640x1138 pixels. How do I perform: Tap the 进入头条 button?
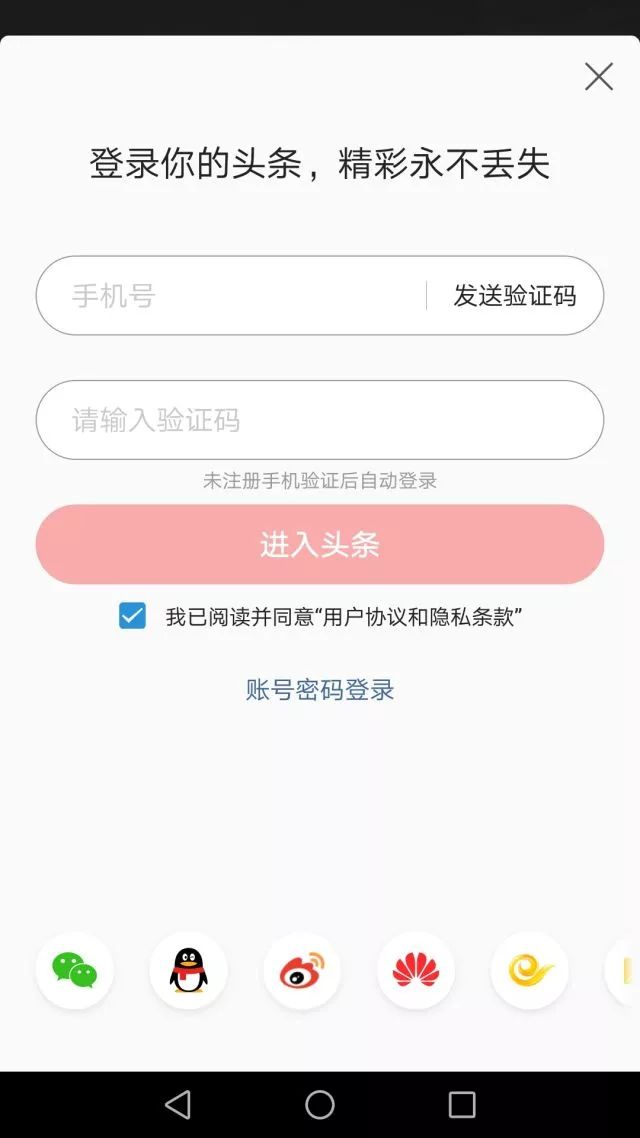point(320,545)
